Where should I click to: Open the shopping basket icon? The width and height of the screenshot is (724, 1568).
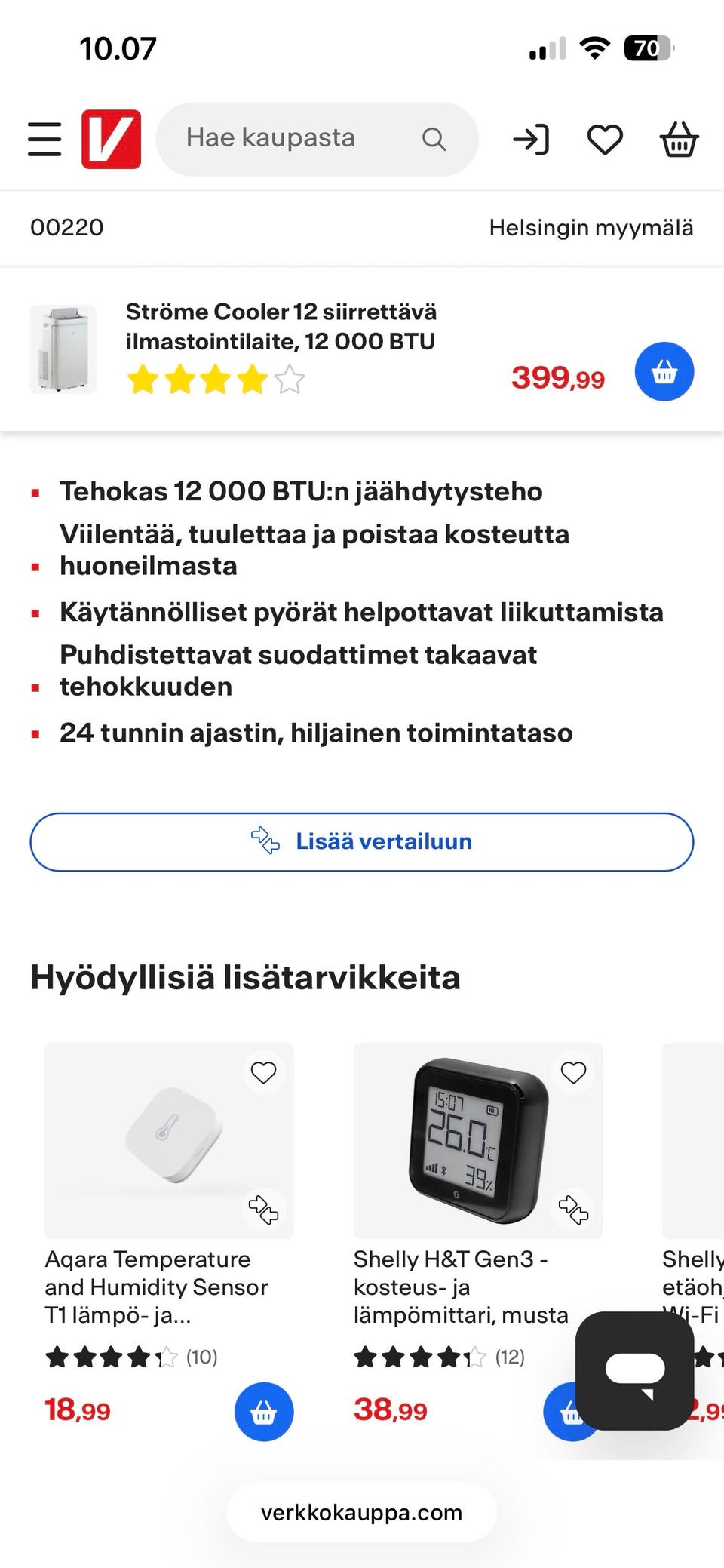679,139
